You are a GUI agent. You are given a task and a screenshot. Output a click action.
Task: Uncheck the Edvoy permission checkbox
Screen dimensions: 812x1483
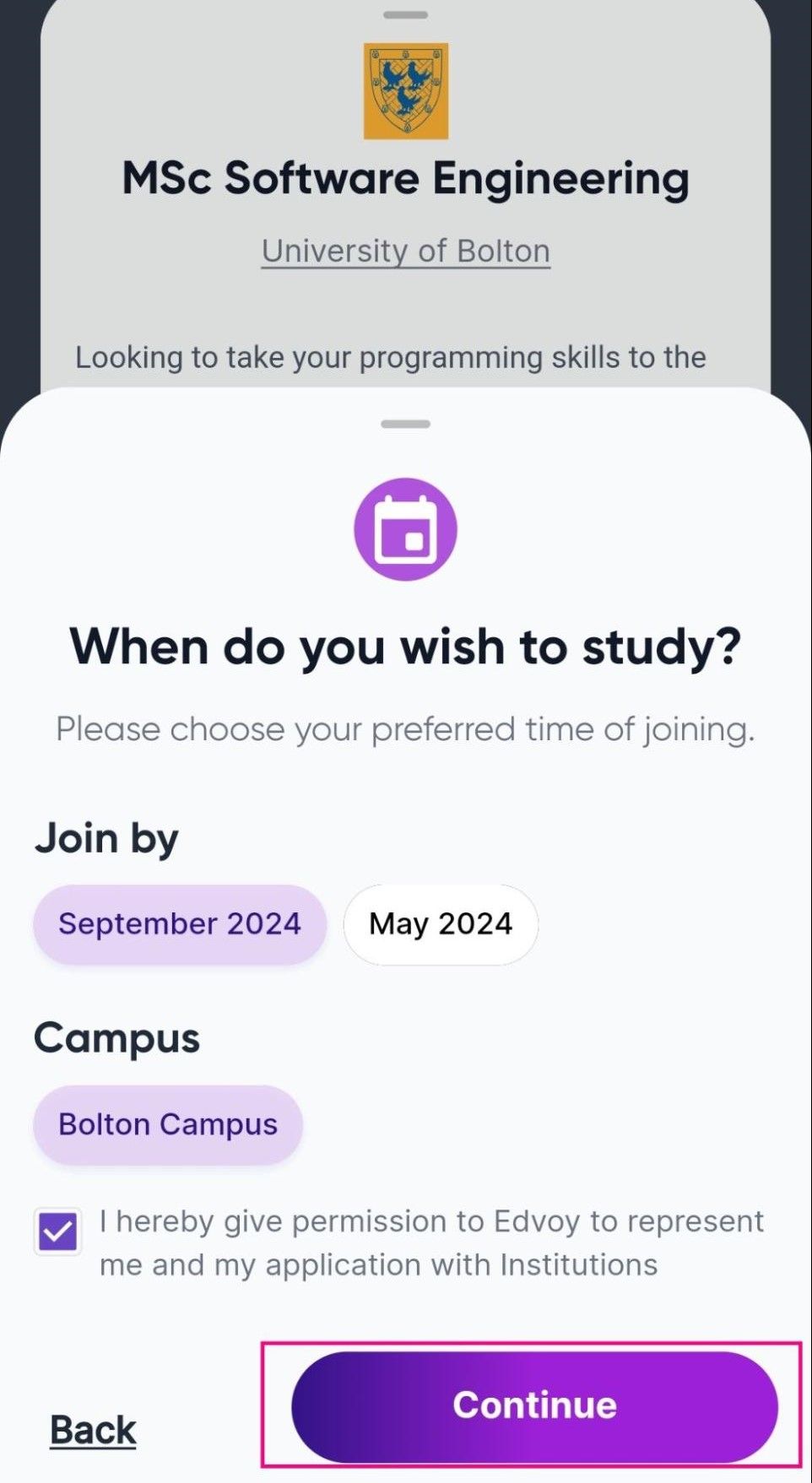click(x=58, y=1233)
